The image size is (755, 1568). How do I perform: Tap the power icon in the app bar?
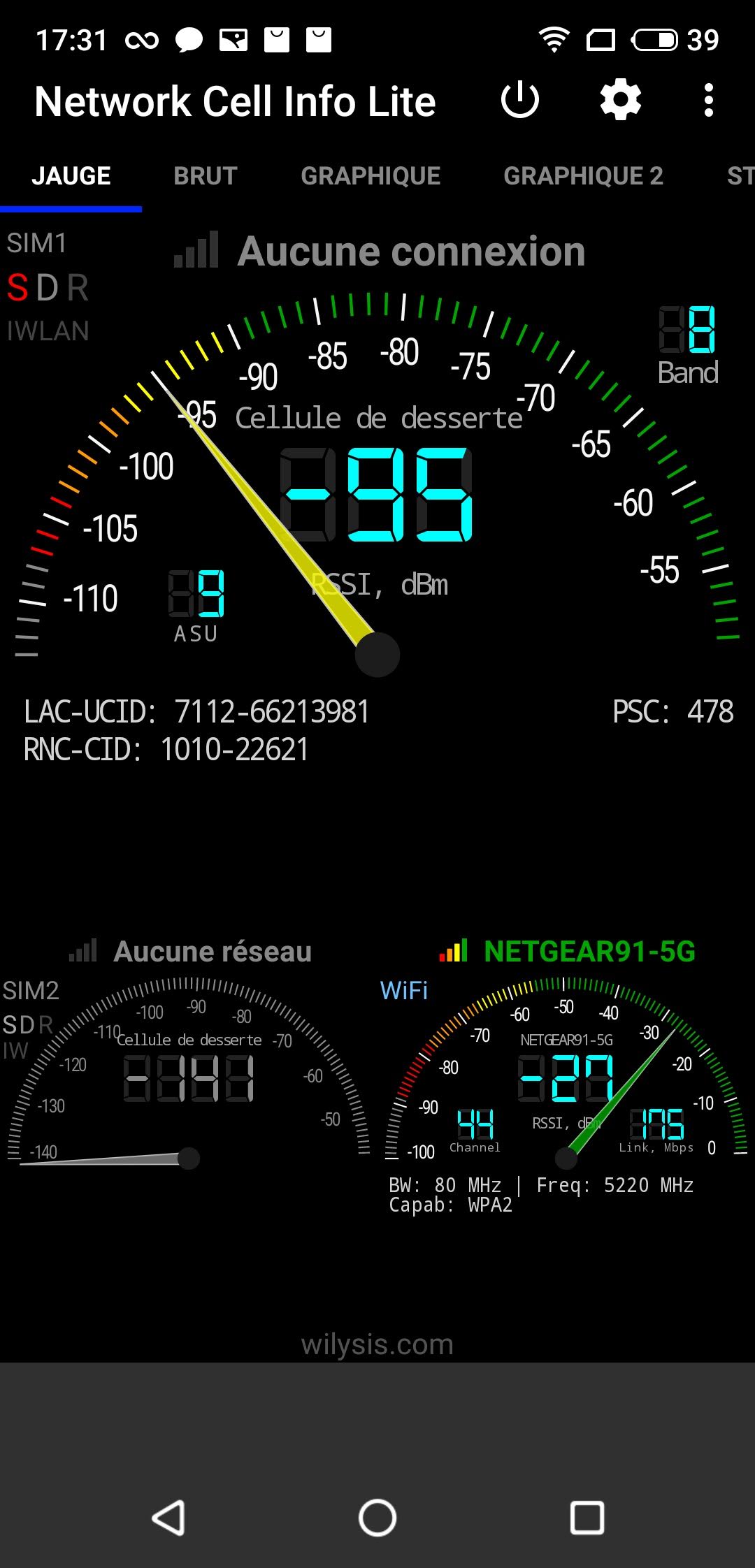pos(520,101)
